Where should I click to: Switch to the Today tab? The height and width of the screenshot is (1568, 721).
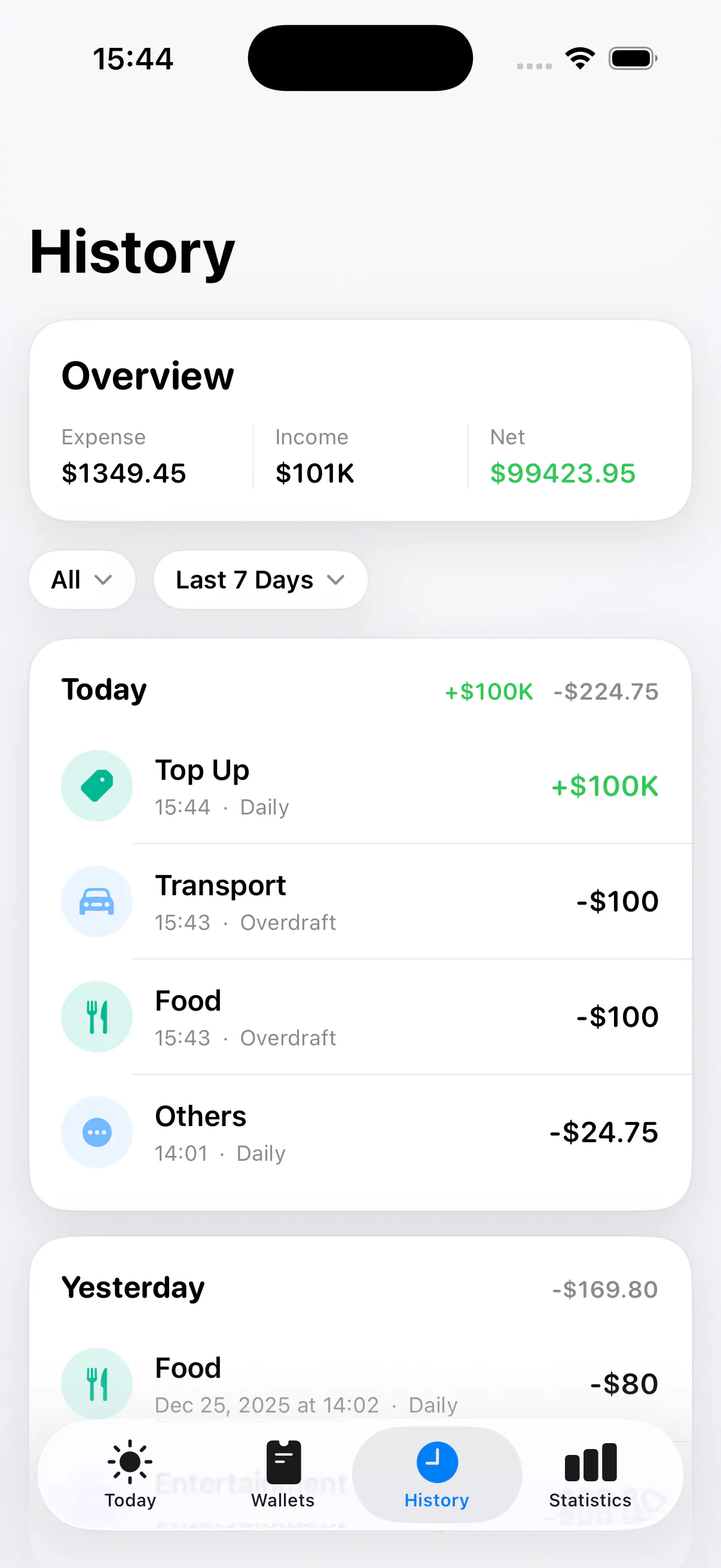pos(130,1474)
